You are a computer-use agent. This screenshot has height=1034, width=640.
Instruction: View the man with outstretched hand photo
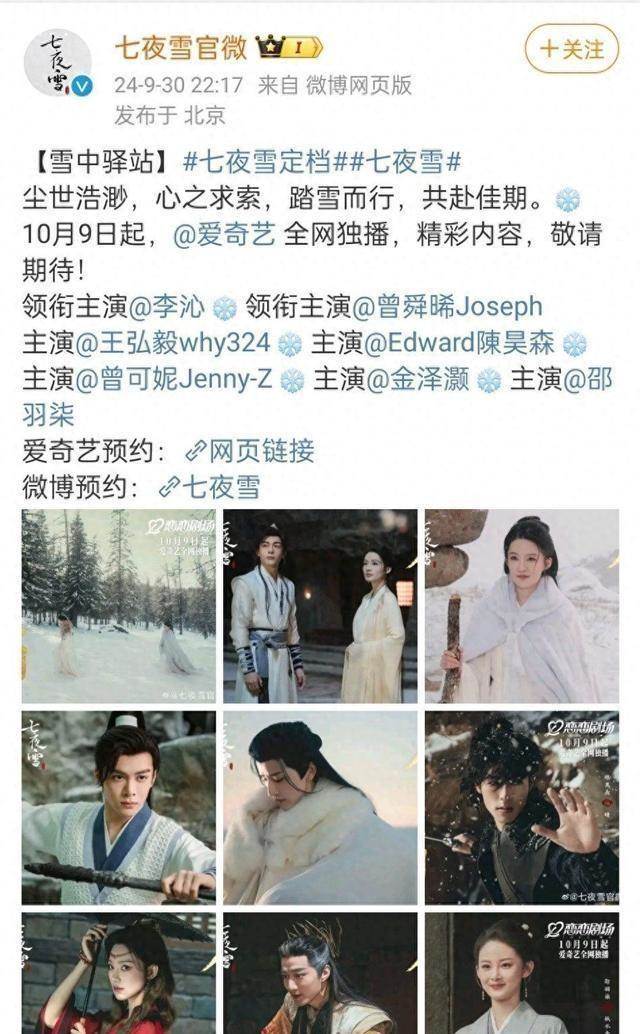tap(521, 807)
